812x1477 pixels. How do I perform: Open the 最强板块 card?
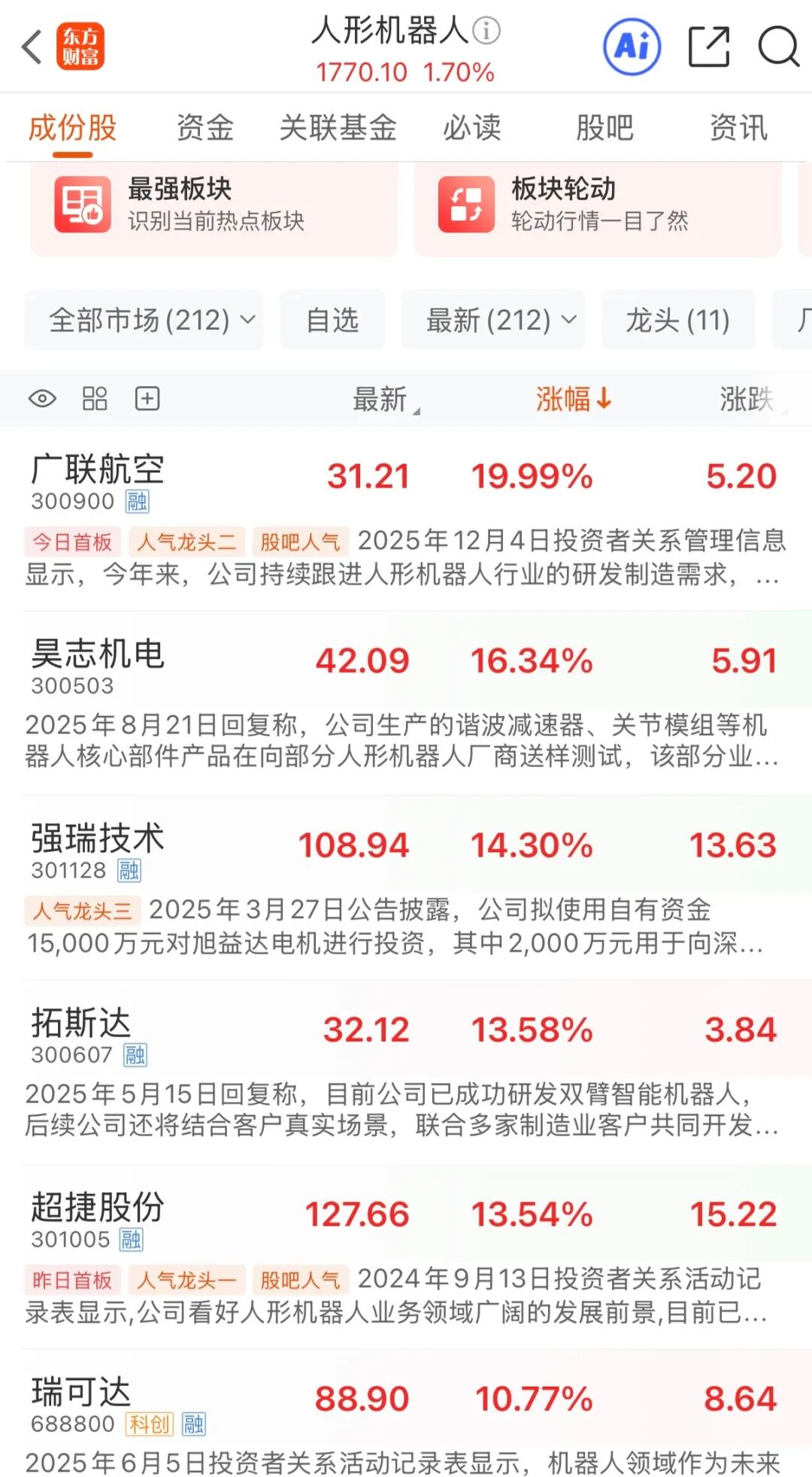tap(214, 205)
